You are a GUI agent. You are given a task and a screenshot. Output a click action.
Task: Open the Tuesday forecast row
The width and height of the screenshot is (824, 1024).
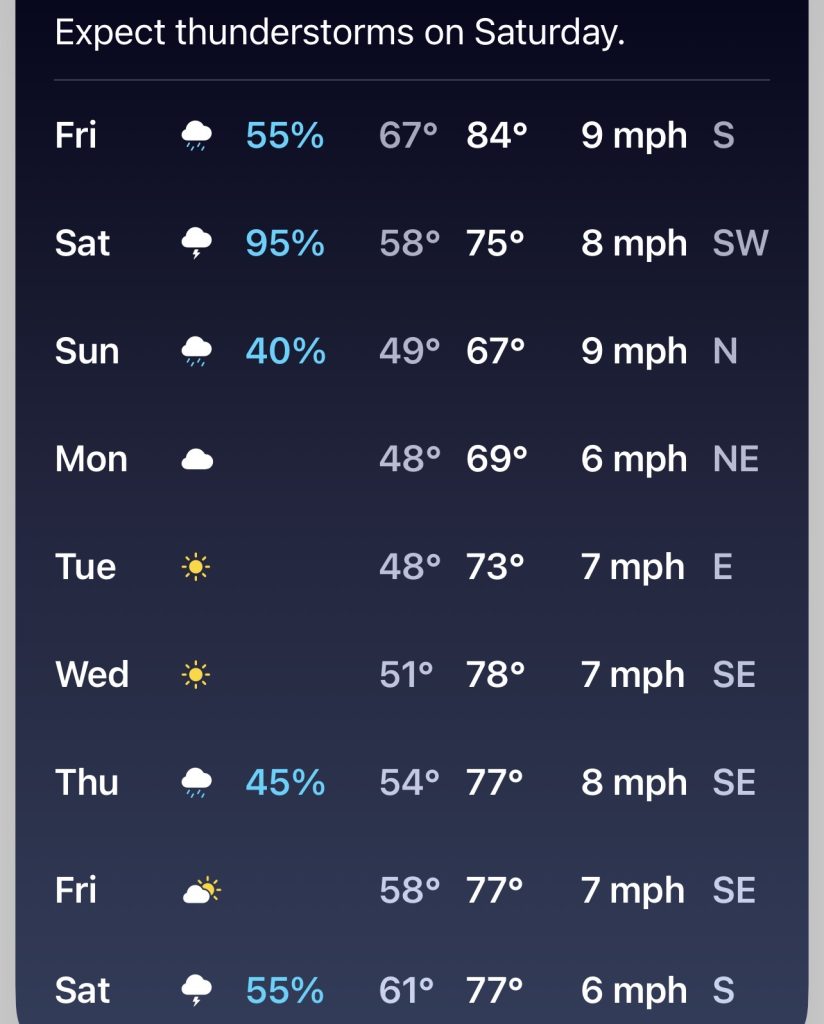pos(411,567)
